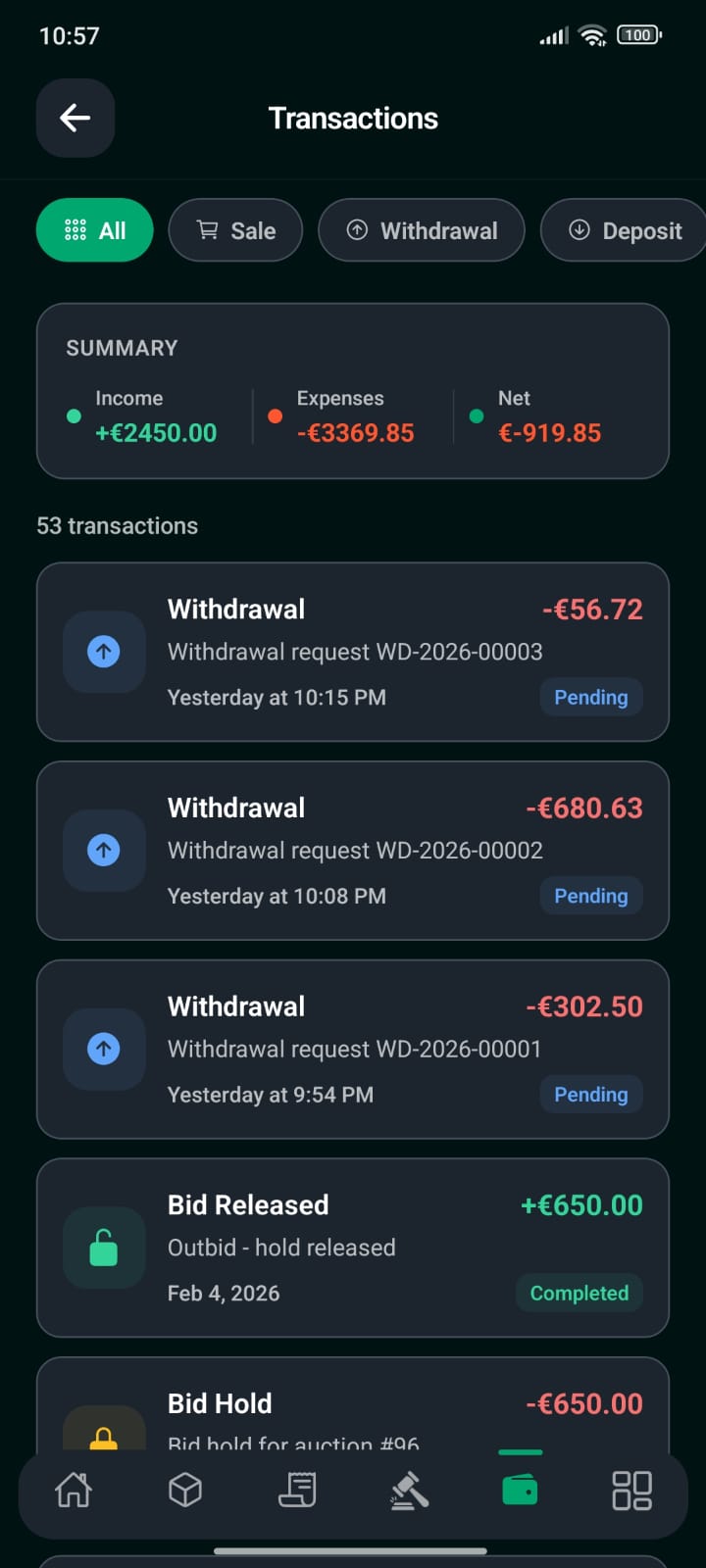Open the Bid Released transaction card
Screen dimensions: 706x1568
[x=353, y=1248]
